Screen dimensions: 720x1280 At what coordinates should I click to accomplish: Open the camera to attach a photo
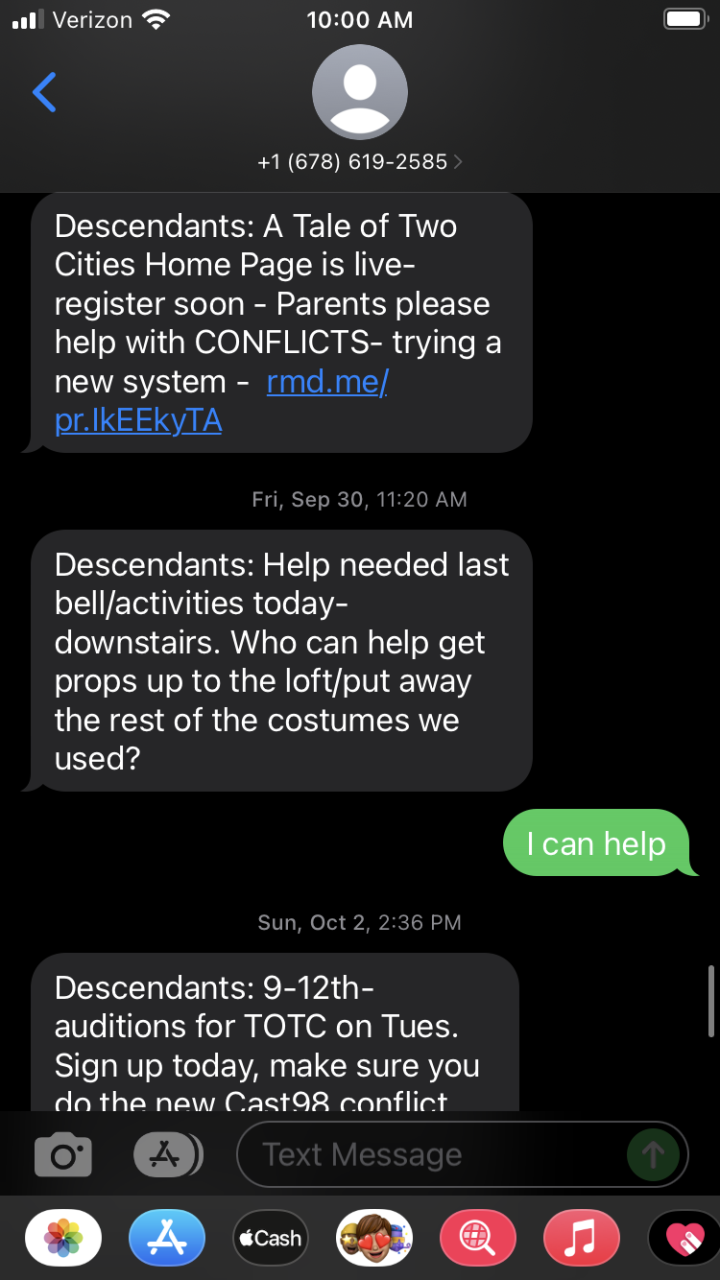[x=63, y=1156]
